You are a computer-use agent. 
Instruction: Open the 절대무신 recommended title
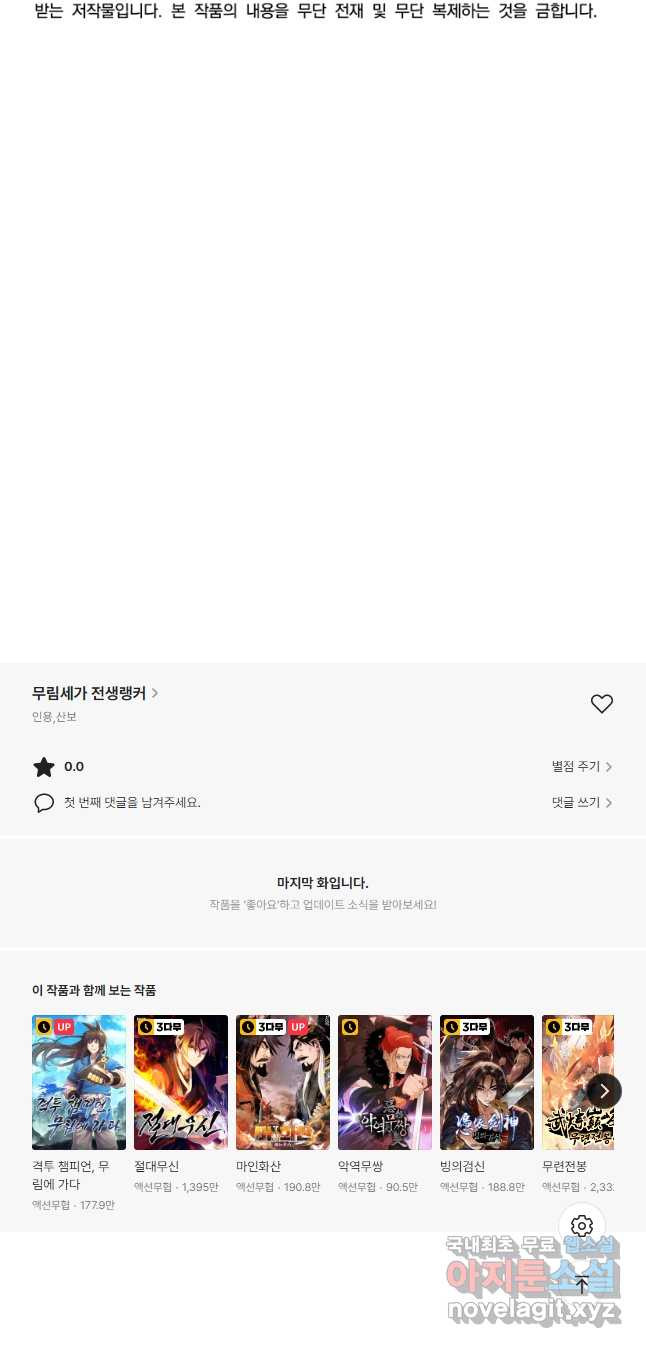click(x=181, y=1082)
